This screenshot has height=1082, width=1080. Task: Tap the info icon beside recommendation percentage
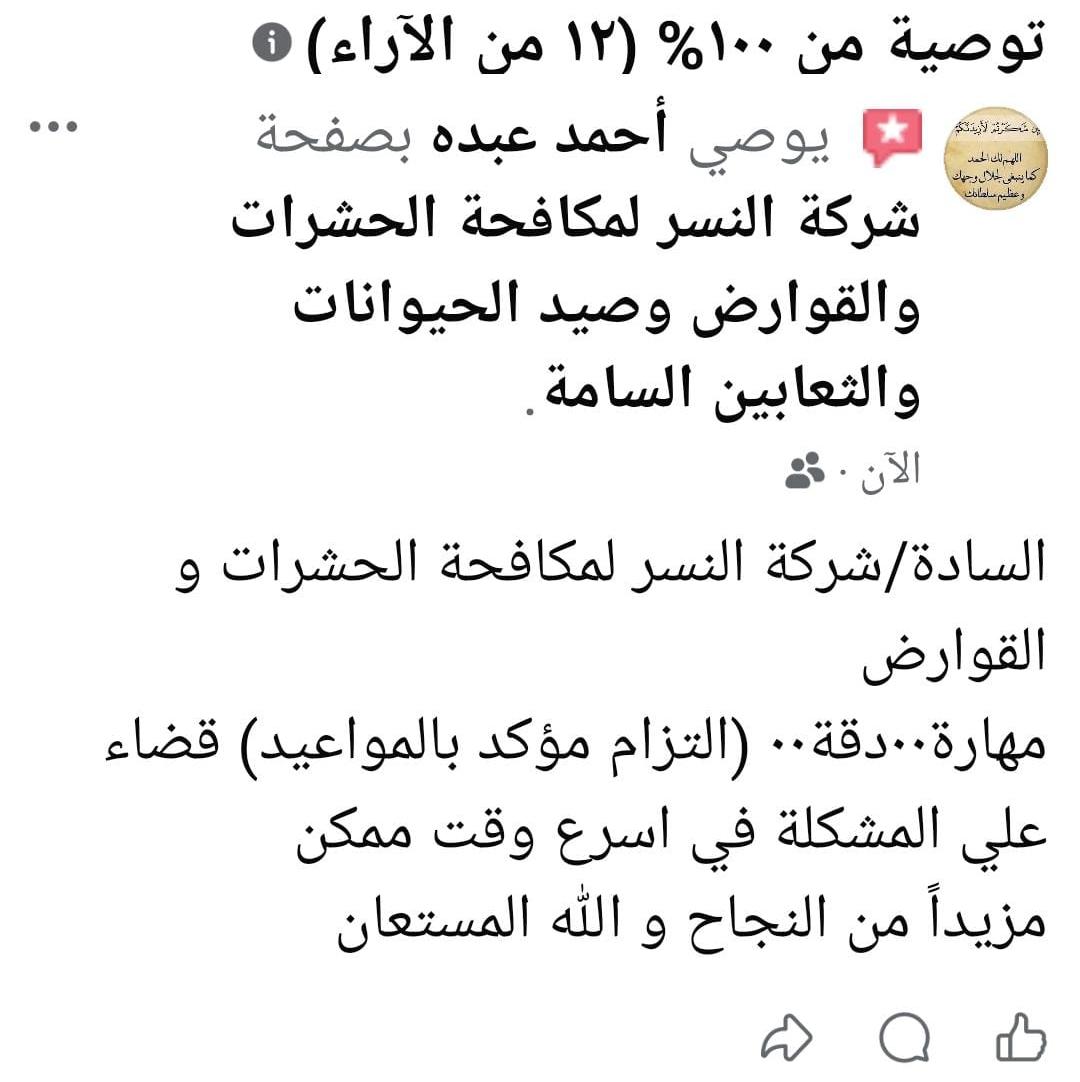tap(270, 42)
